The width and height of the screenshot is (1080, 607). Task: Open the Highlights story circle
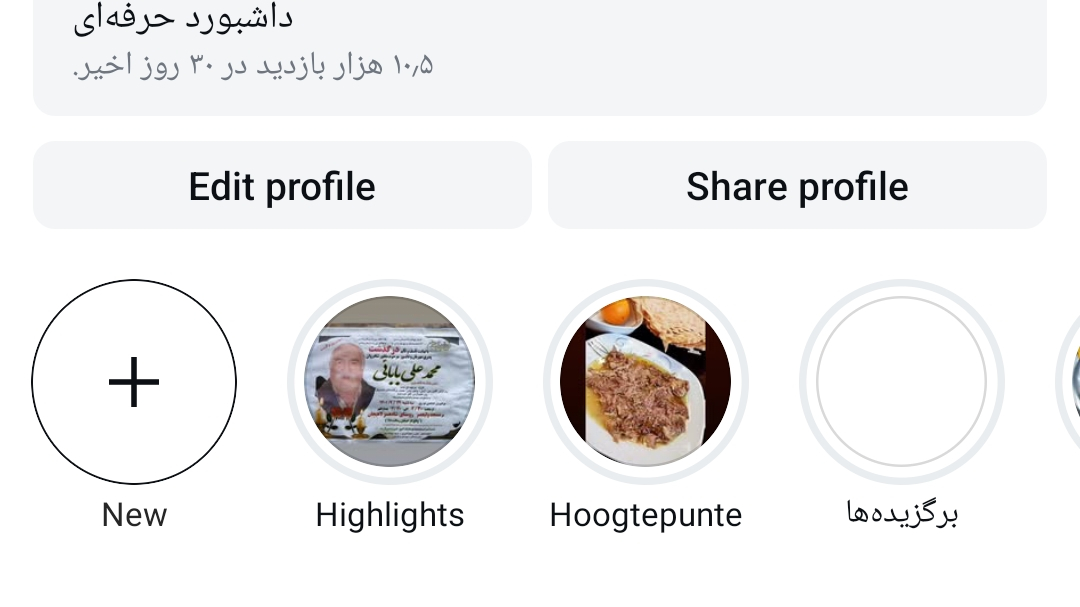click(x=390, y=382)
